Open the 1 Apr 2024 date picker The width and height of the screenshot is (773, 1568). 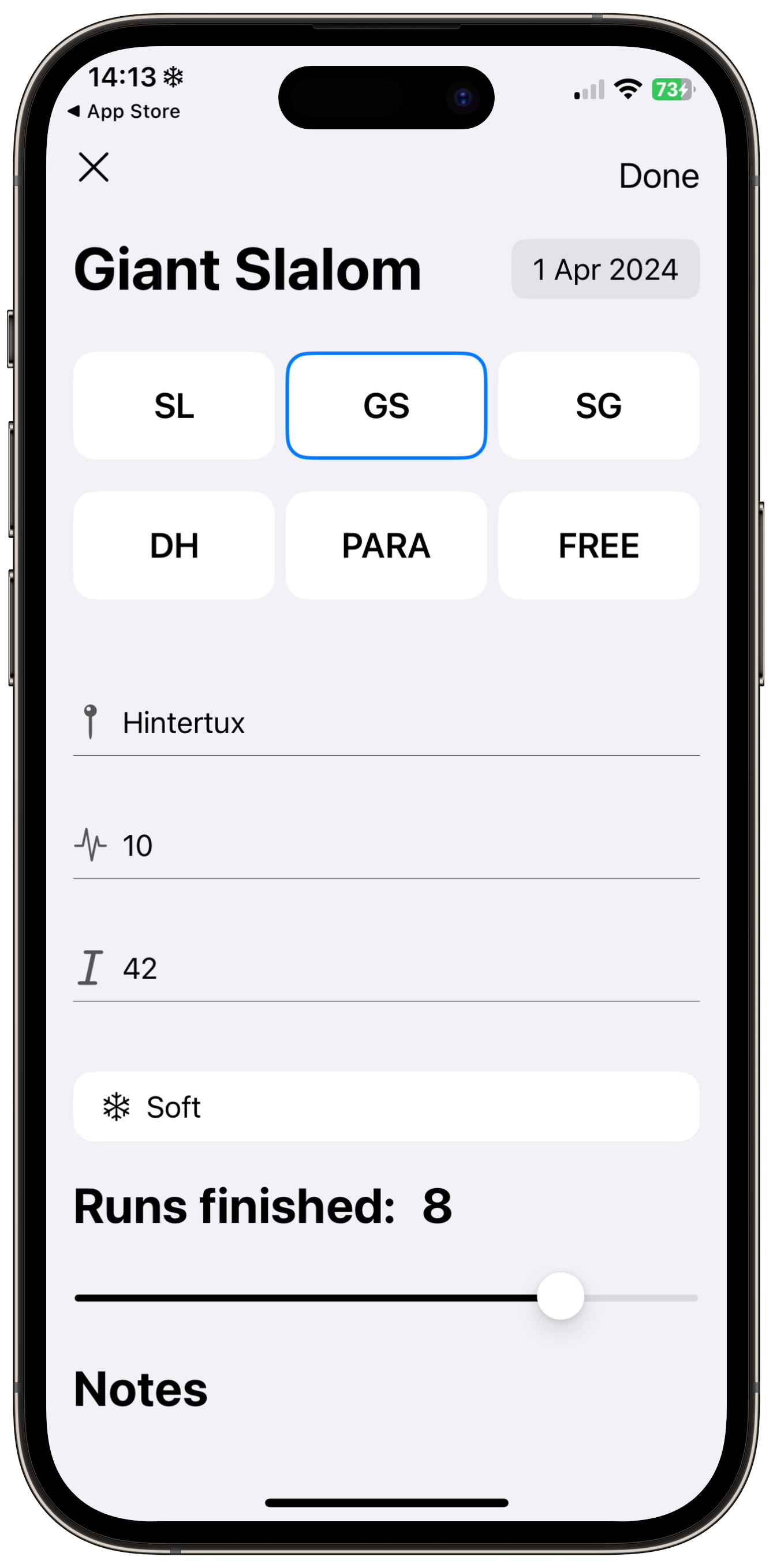(605, 269)
